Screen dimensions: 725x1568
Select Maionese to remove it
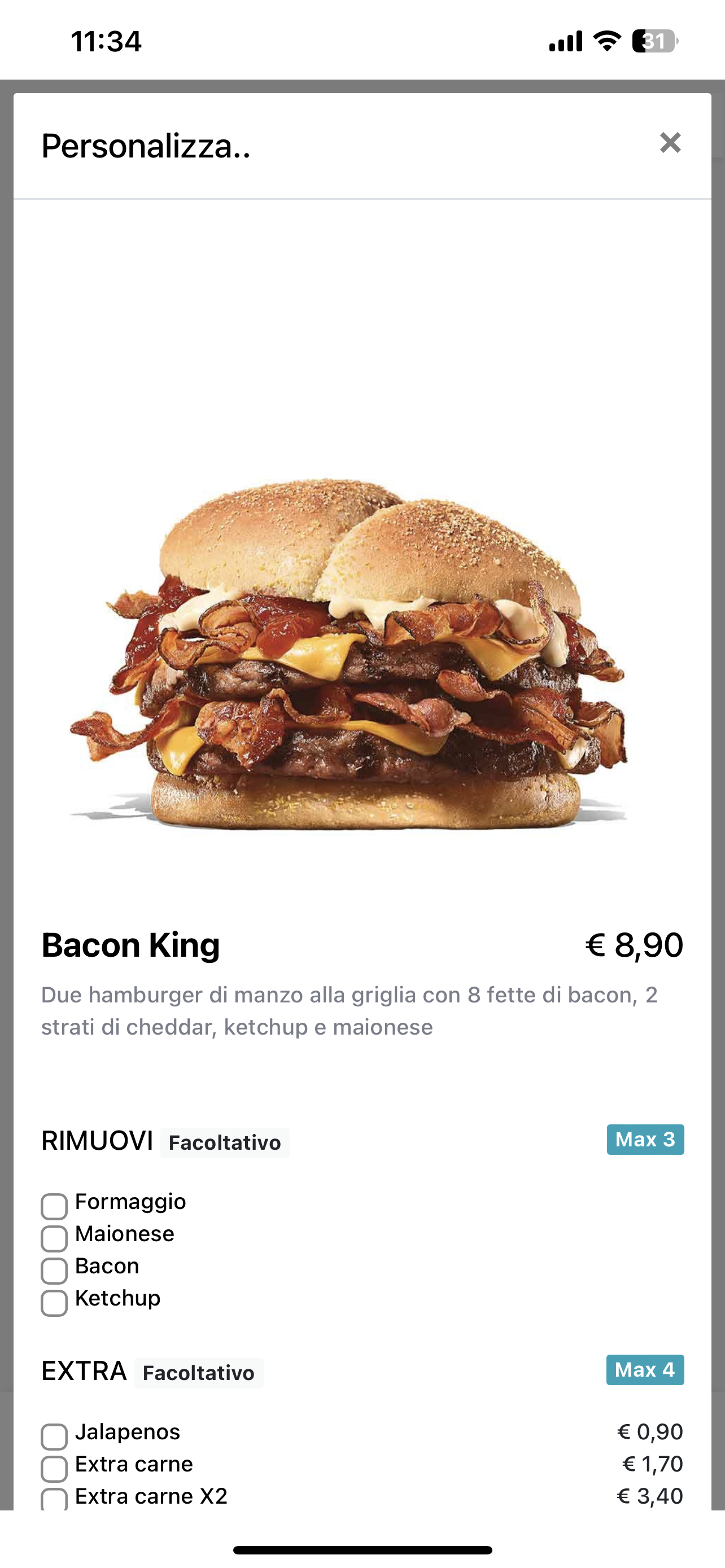[x=54, y=1238]
